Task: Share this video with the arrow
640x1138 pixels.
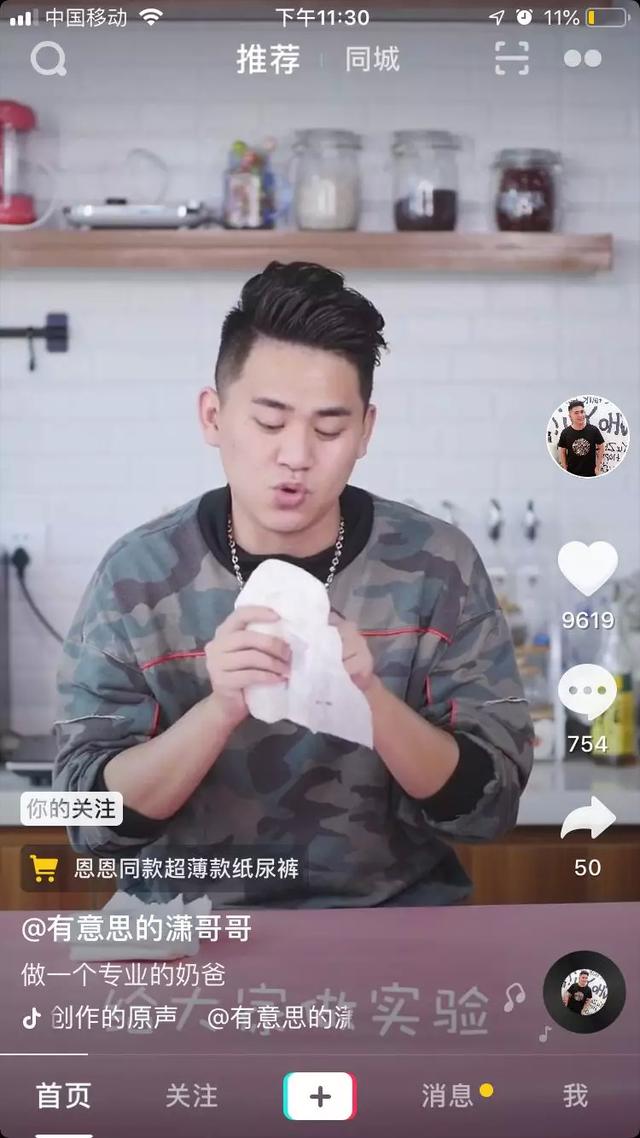Action: coord(587,818)
